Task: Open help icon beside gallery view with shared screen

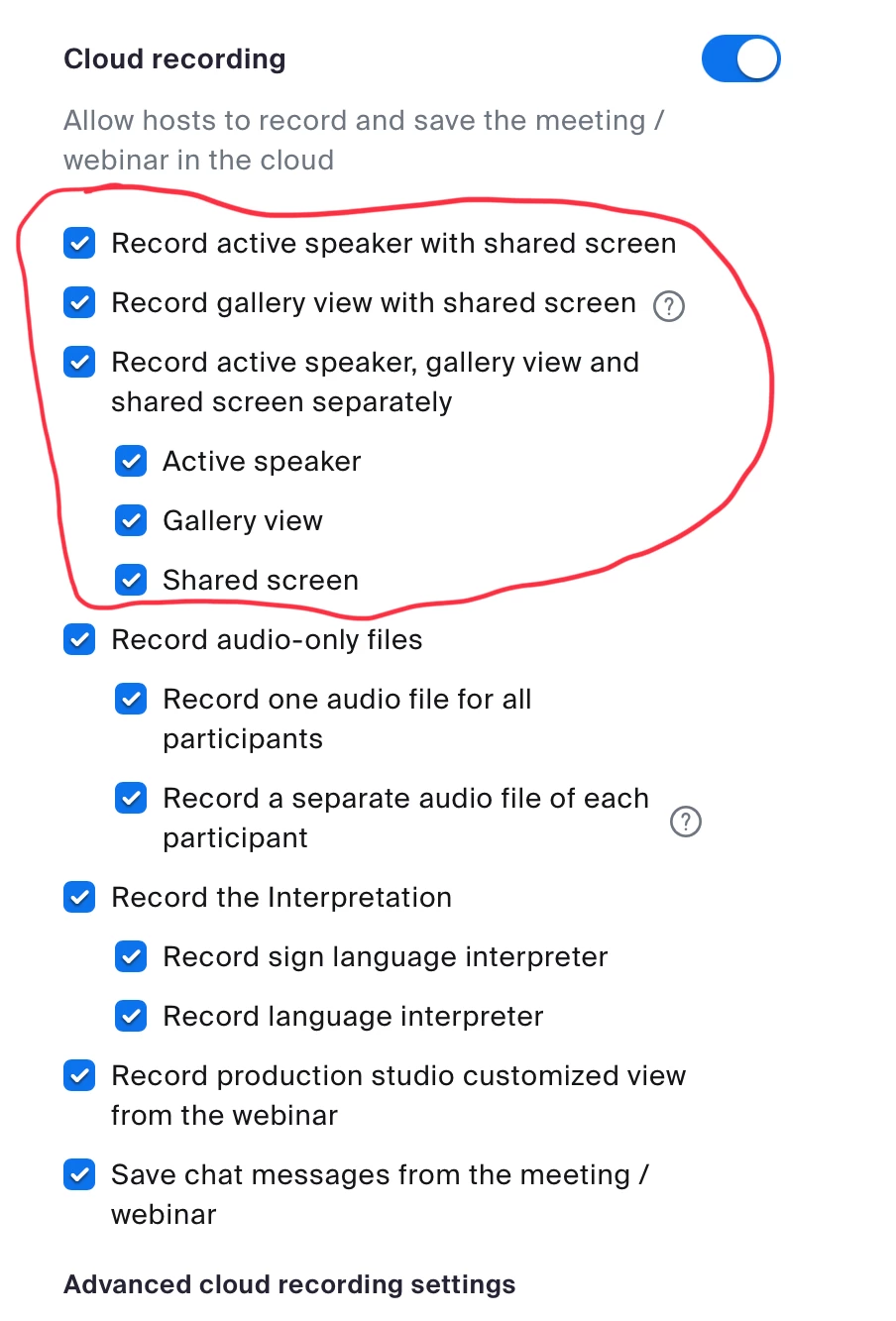Action: (669, 306)
